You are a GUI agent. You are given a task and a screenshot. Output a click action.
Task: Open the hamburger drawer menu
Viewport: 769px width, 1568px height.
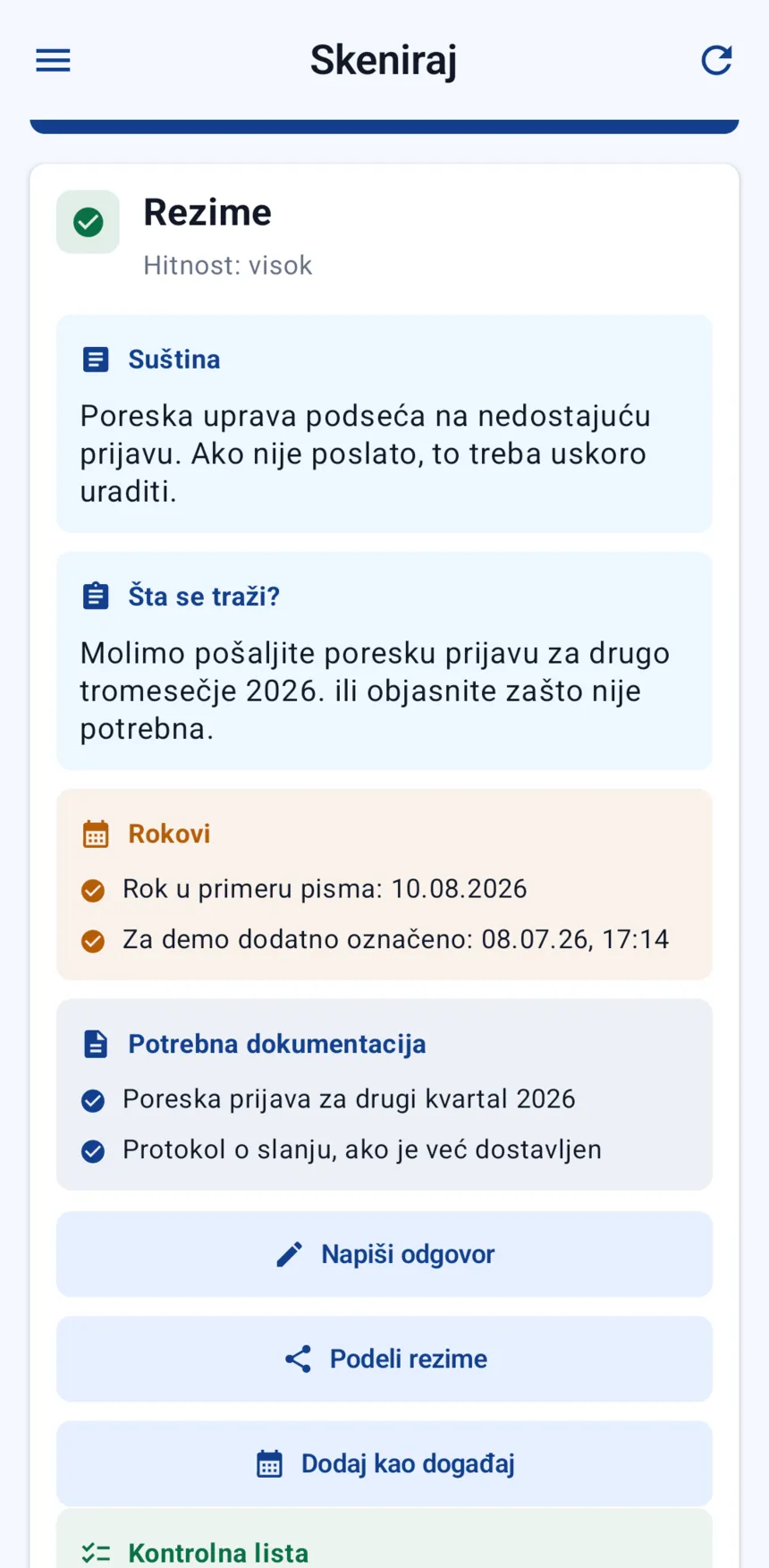point(53,60)
